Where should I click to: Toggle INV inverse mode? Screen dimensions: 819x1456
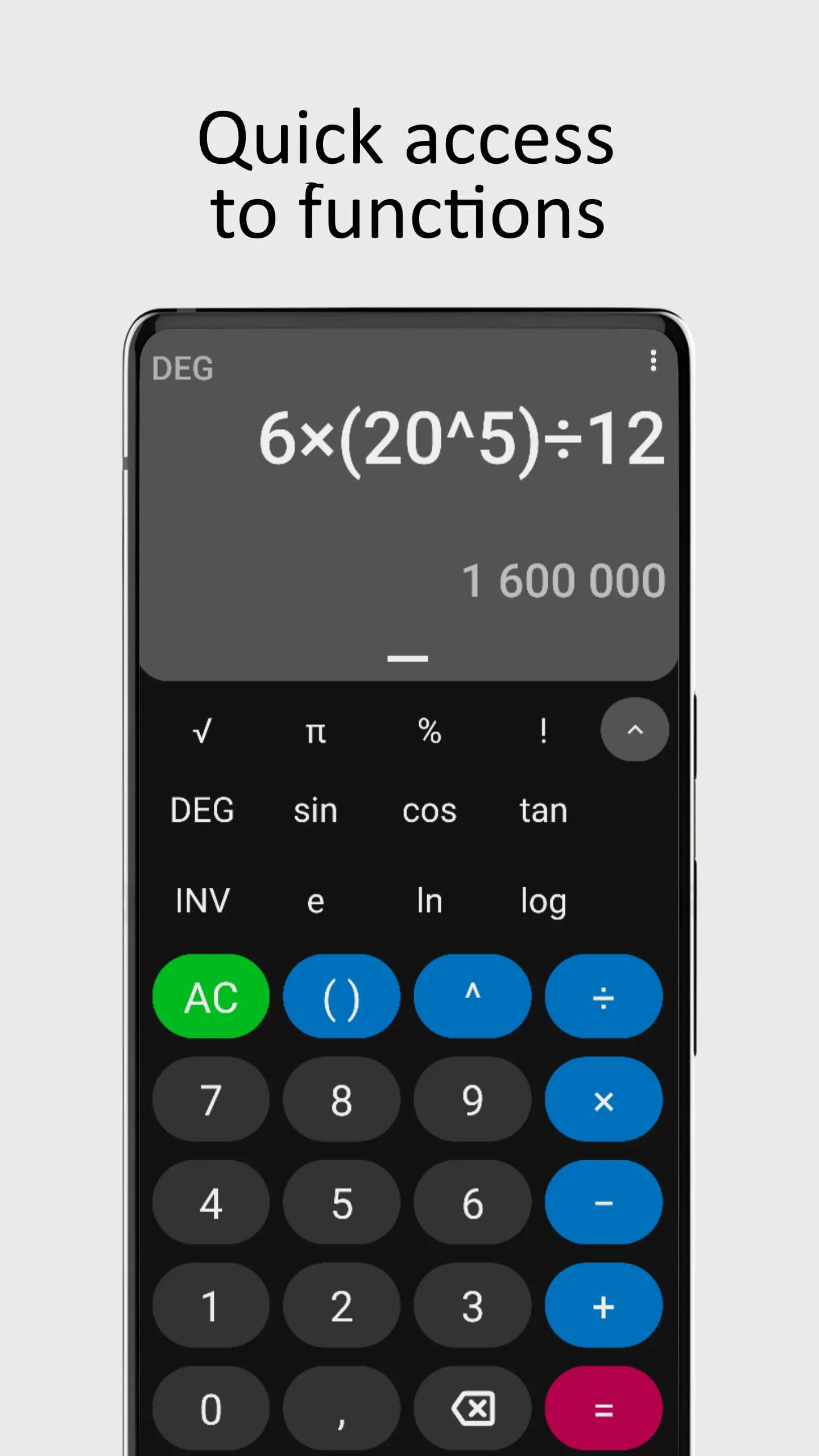pyautogui.click(x=202, y=900)
